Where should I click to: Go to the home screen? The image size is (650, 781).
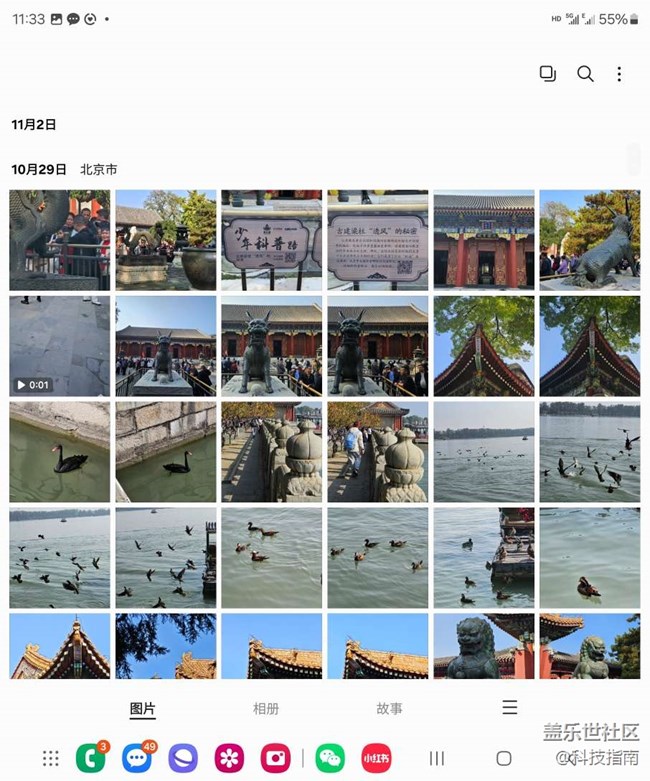pos(504,758)
